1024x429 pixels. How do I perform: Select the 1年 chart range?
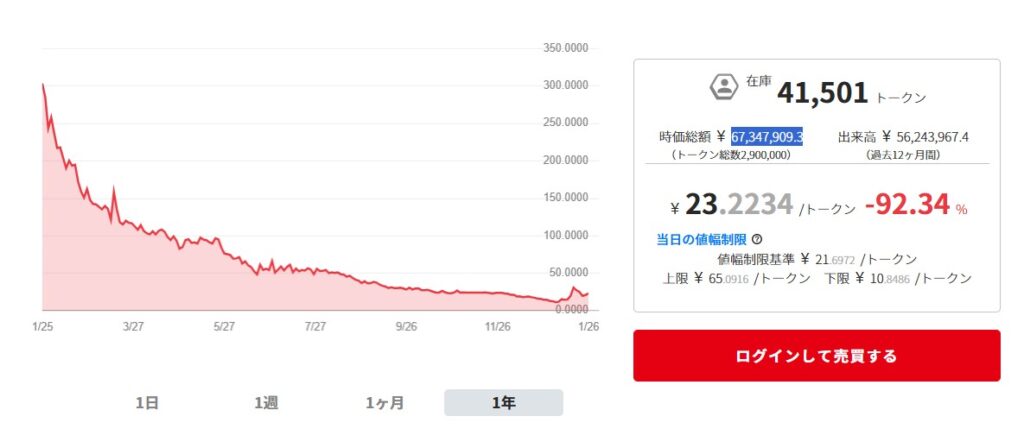tap(503, 403)
